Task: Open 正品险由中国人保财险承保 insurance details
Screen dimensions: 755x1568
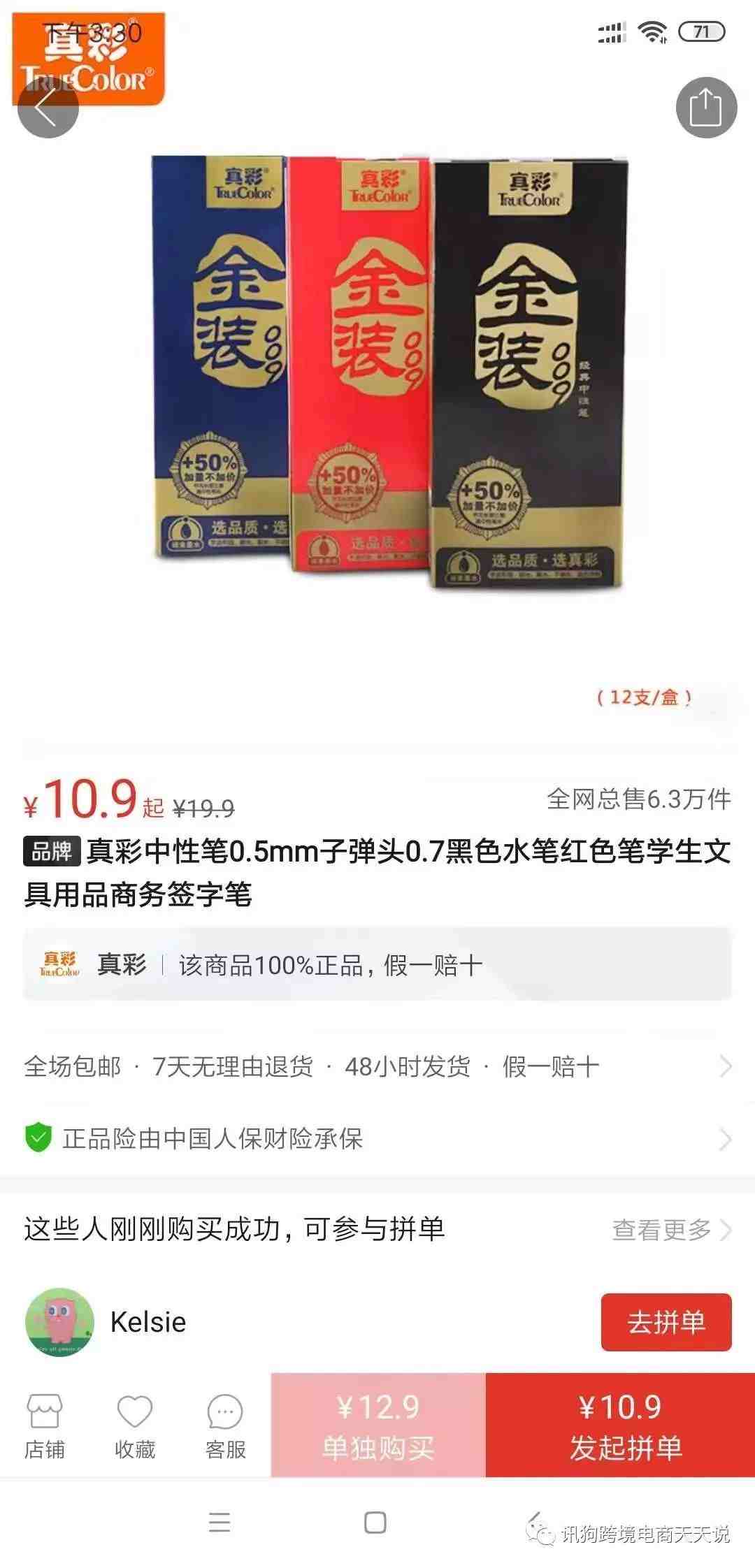Action: click(x=377, y=1138)
